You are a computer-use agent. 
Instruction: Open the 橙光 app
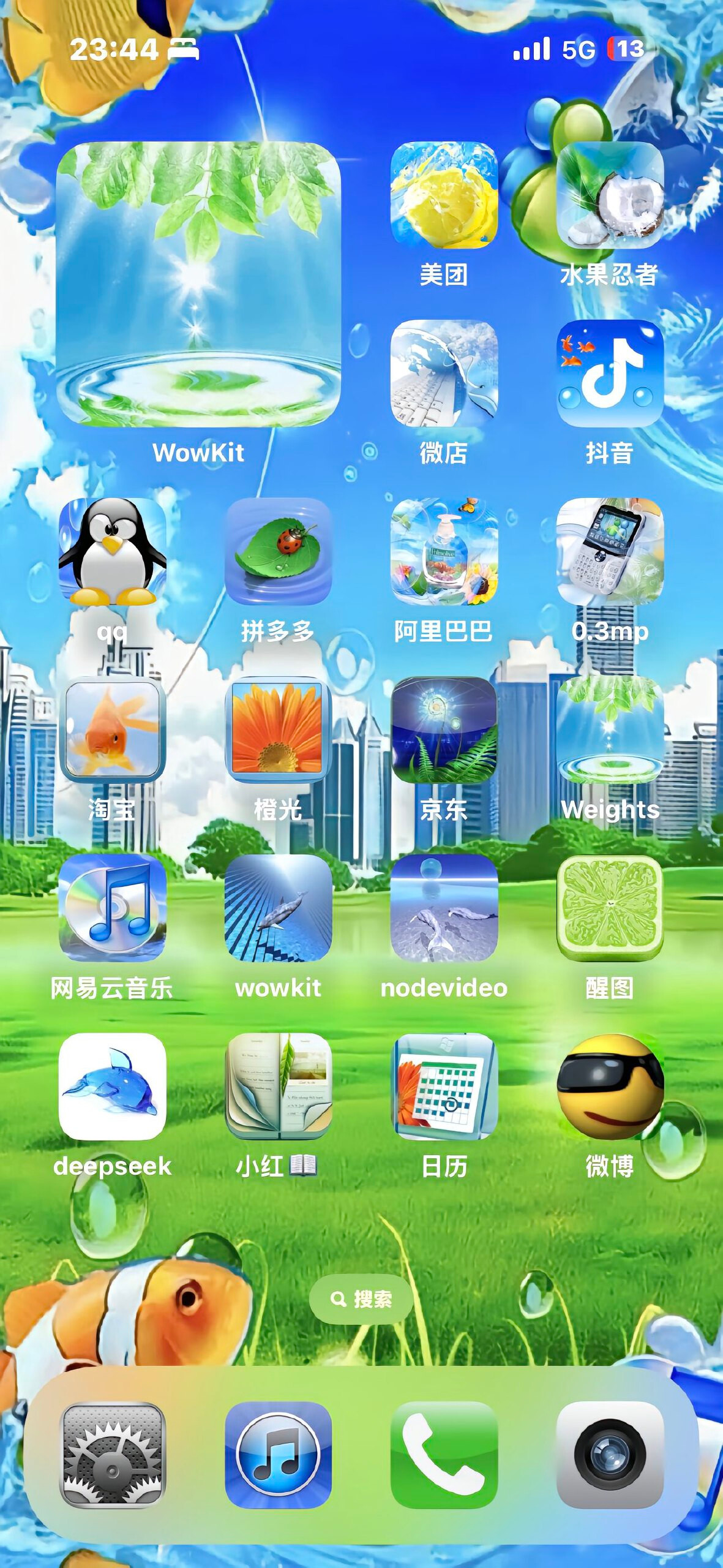click(x=279, y=730)
